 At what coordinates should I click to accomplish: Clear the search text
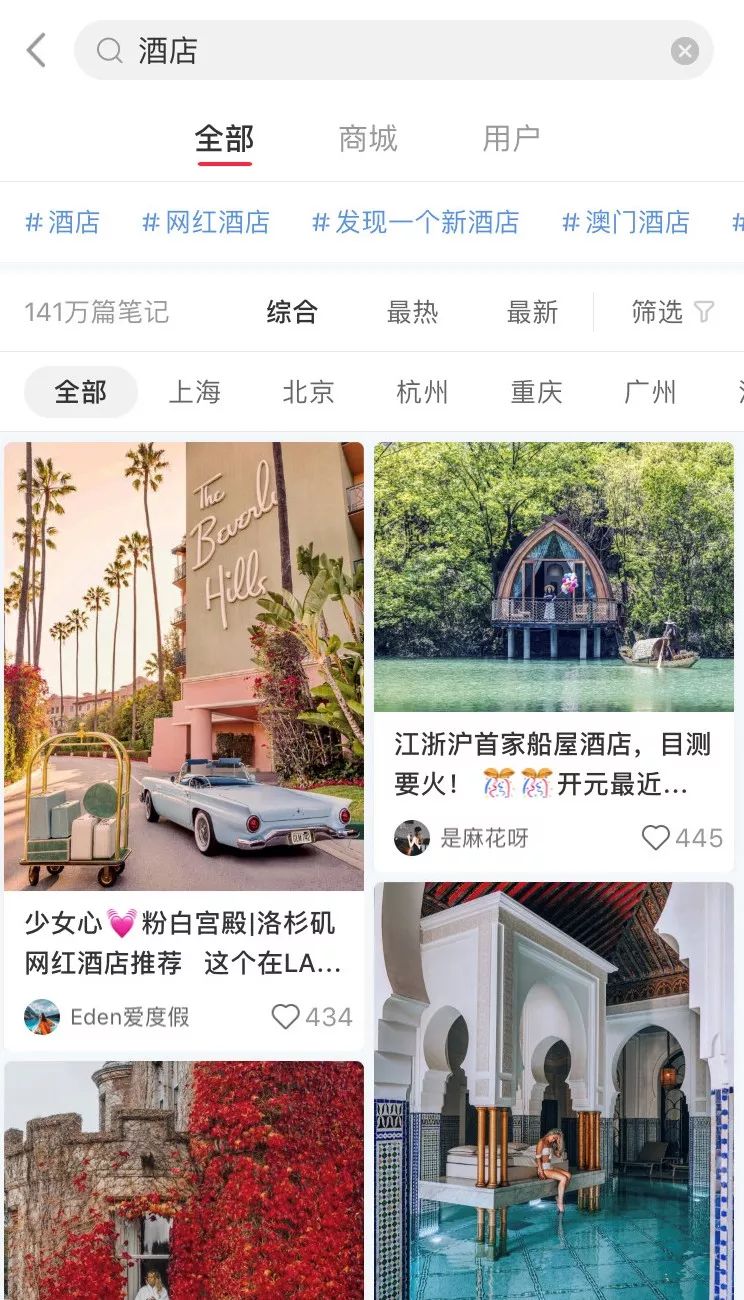pyautogui.click(x=684, y=51)
